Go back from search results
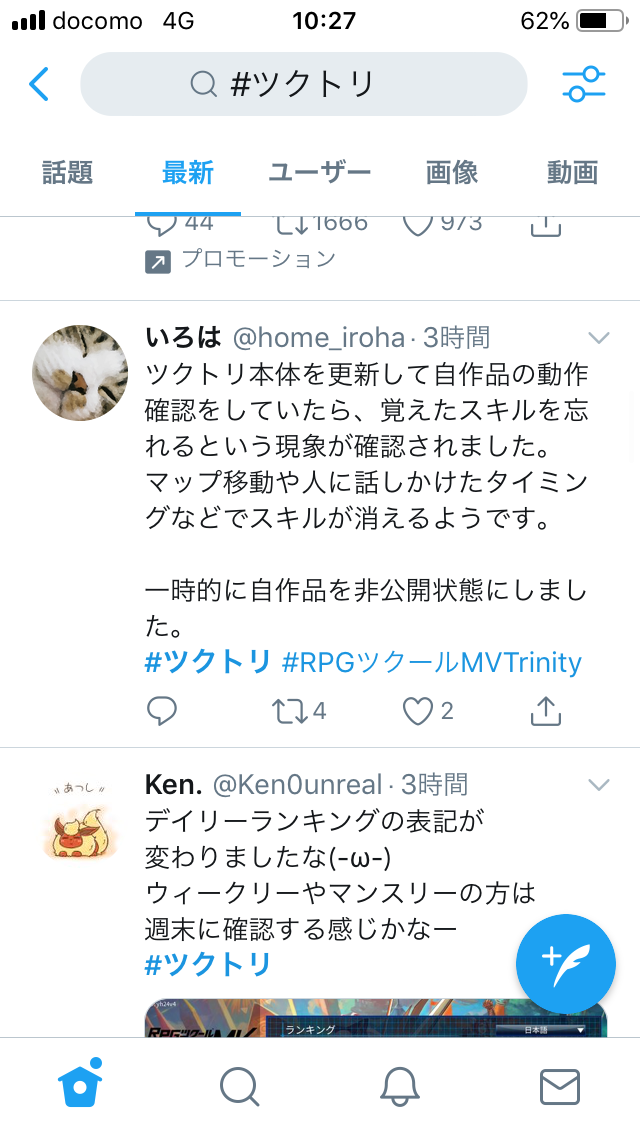This screenshot has width=640, height=1136. pos(39,84)
